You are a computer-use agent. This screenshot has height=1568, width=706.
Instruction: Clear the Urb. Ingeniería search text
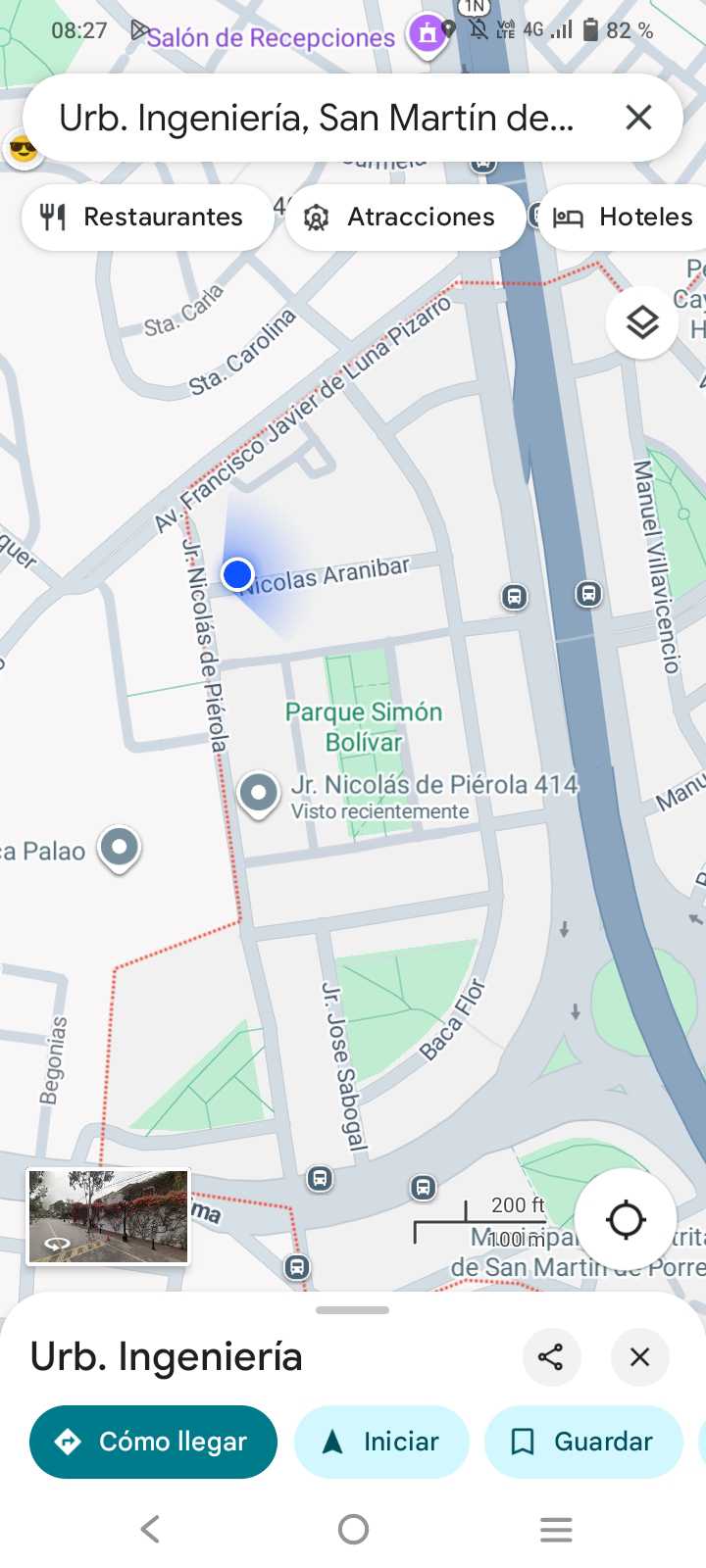coord(638,118)
